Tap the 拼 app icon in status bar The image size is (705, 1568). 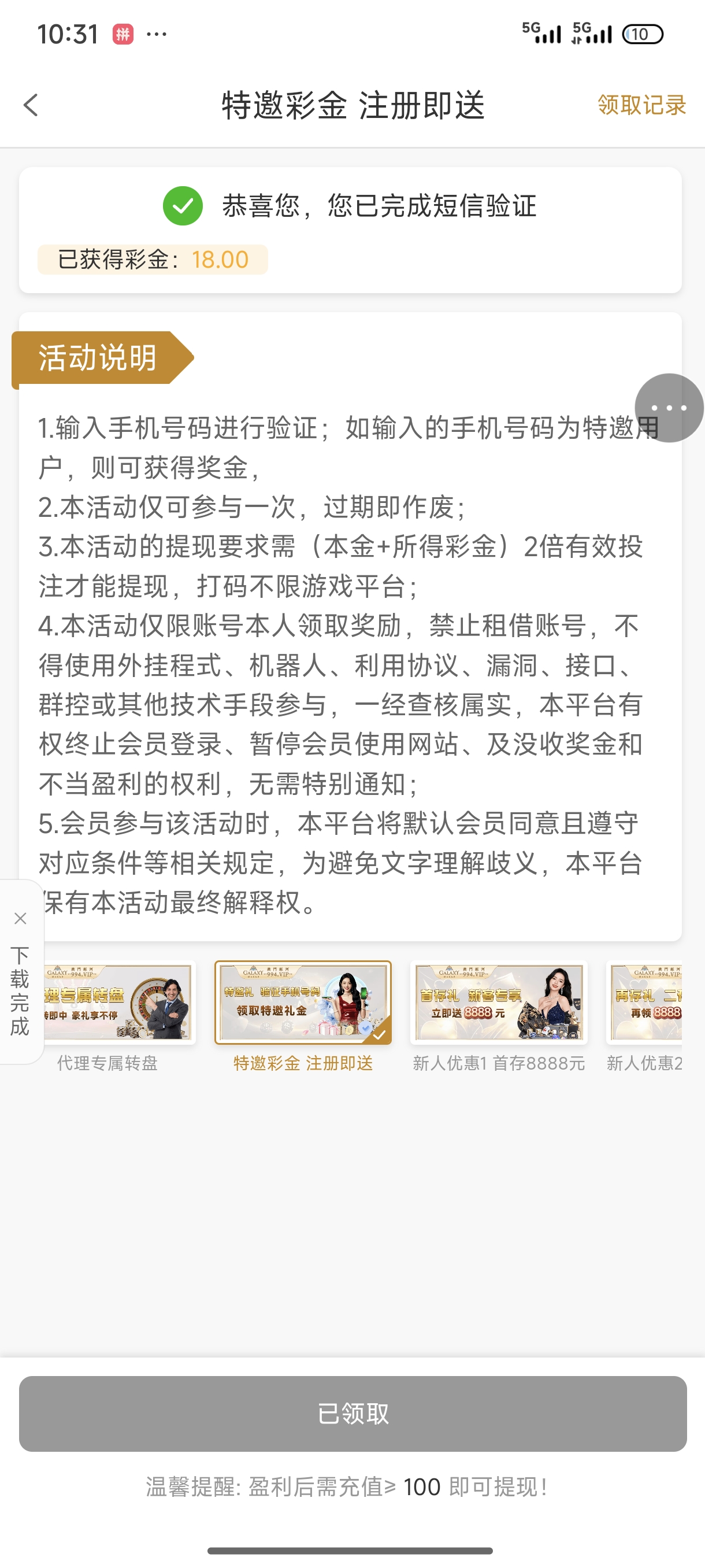pos(121,34)
